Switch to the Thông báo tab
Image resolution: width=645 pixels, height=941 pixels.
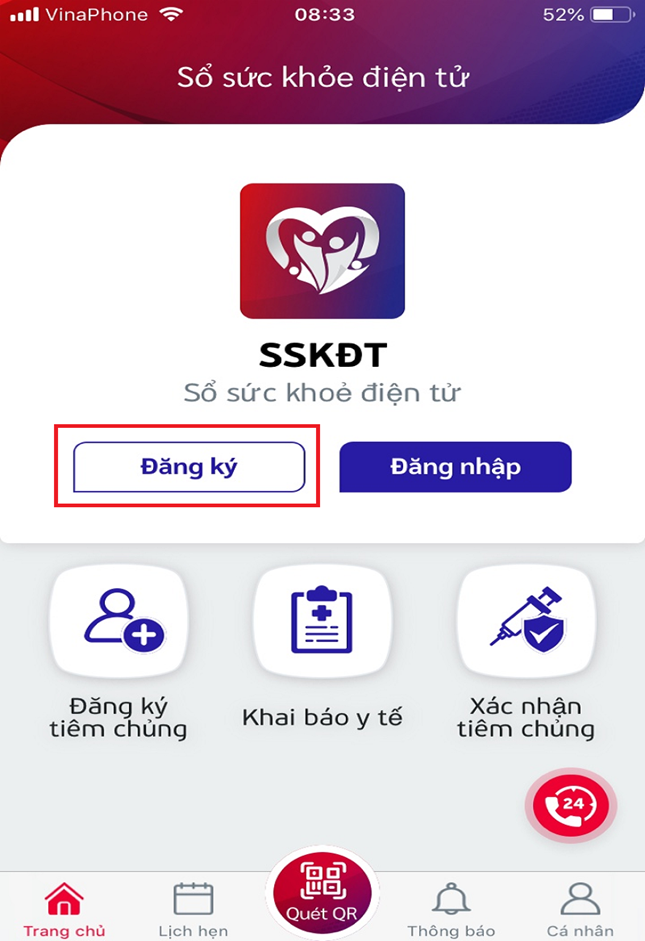click(451, 908)
